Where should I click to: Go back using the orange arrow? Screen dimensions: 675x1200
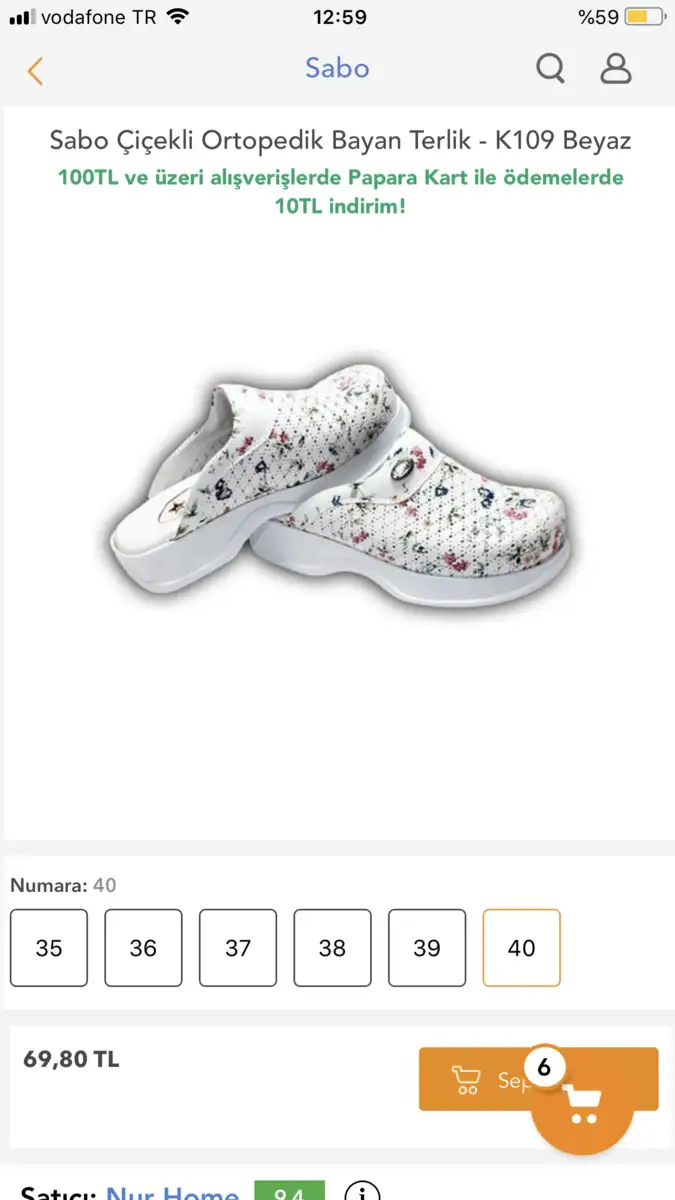tap(36, 71)
